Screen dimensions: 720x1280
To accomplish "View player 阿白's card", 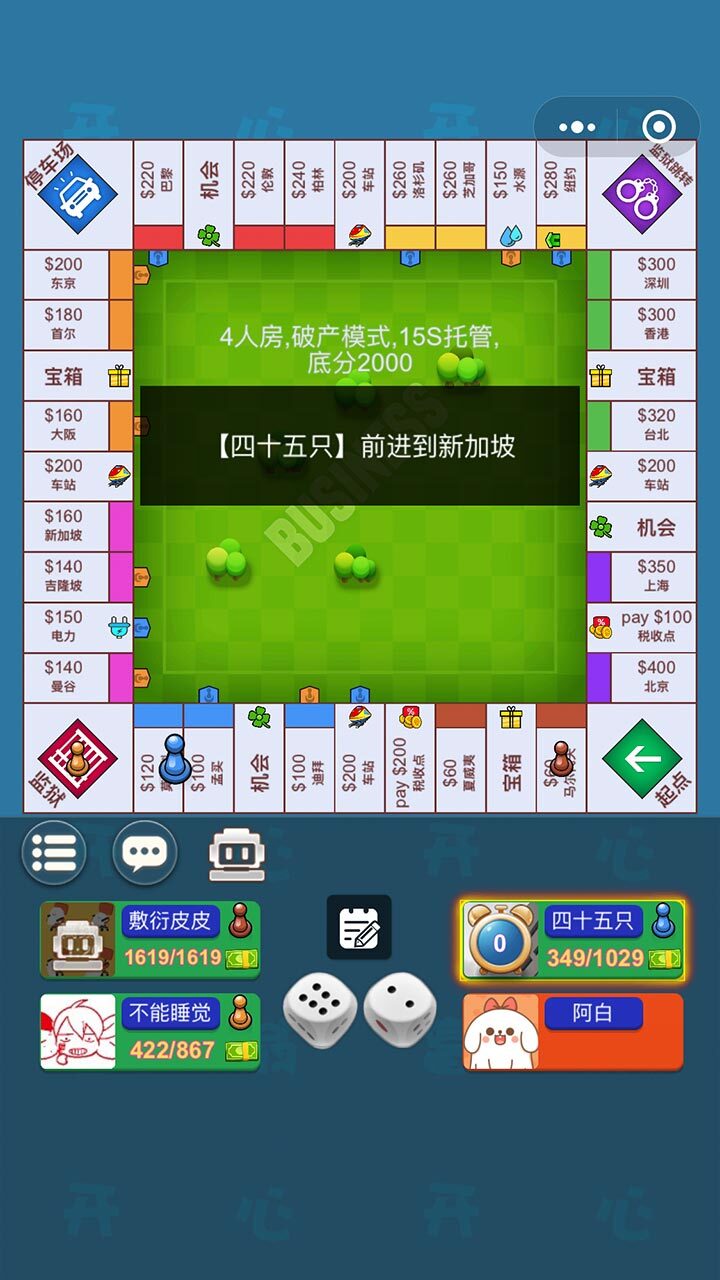I will (x=573, y=1031).
